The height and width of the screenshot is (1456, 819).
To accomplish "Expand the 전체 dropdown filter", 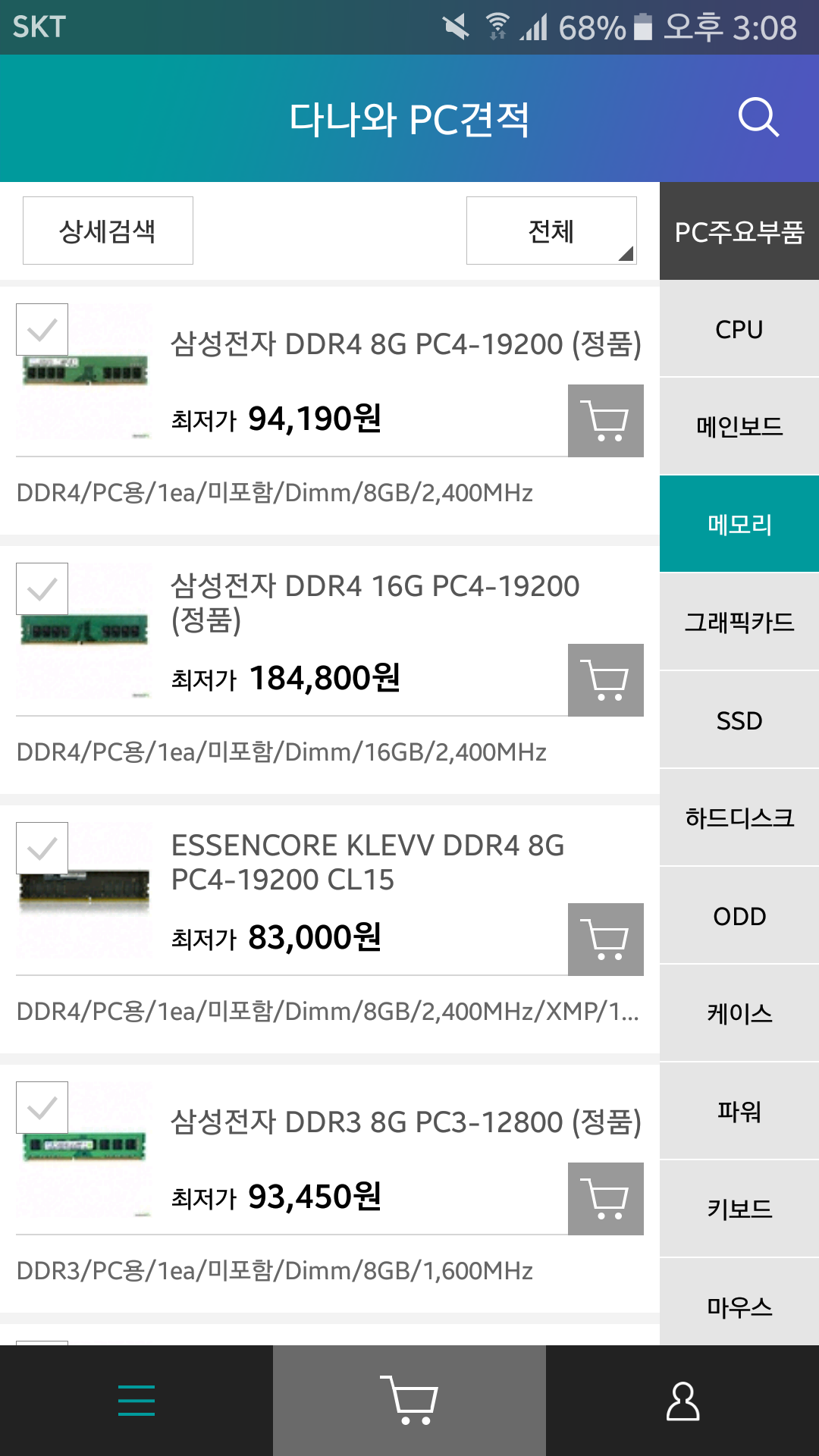I will point(551,231).
